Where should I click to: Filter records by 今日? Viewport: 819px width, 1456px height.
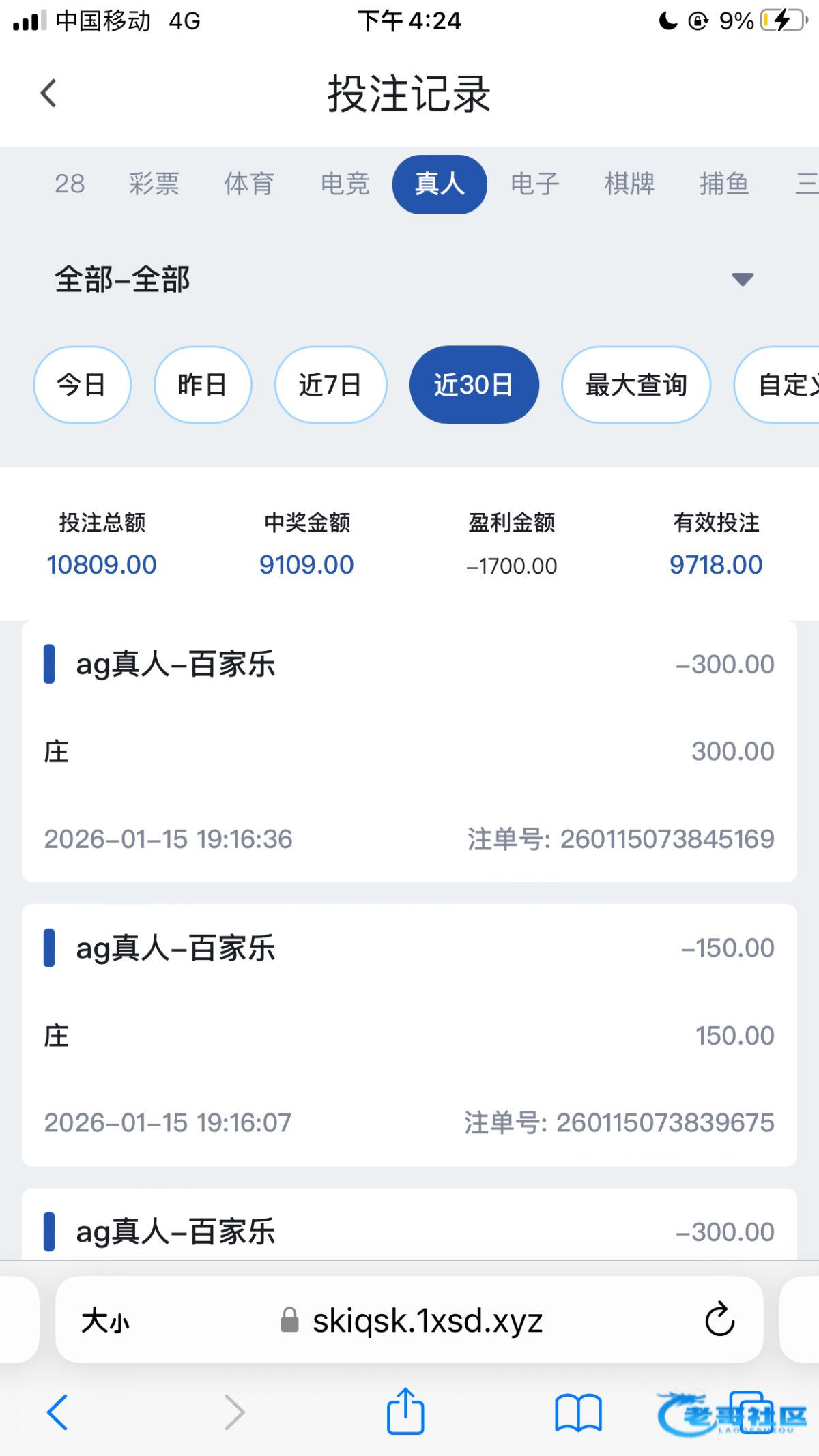tap(82, 385)
